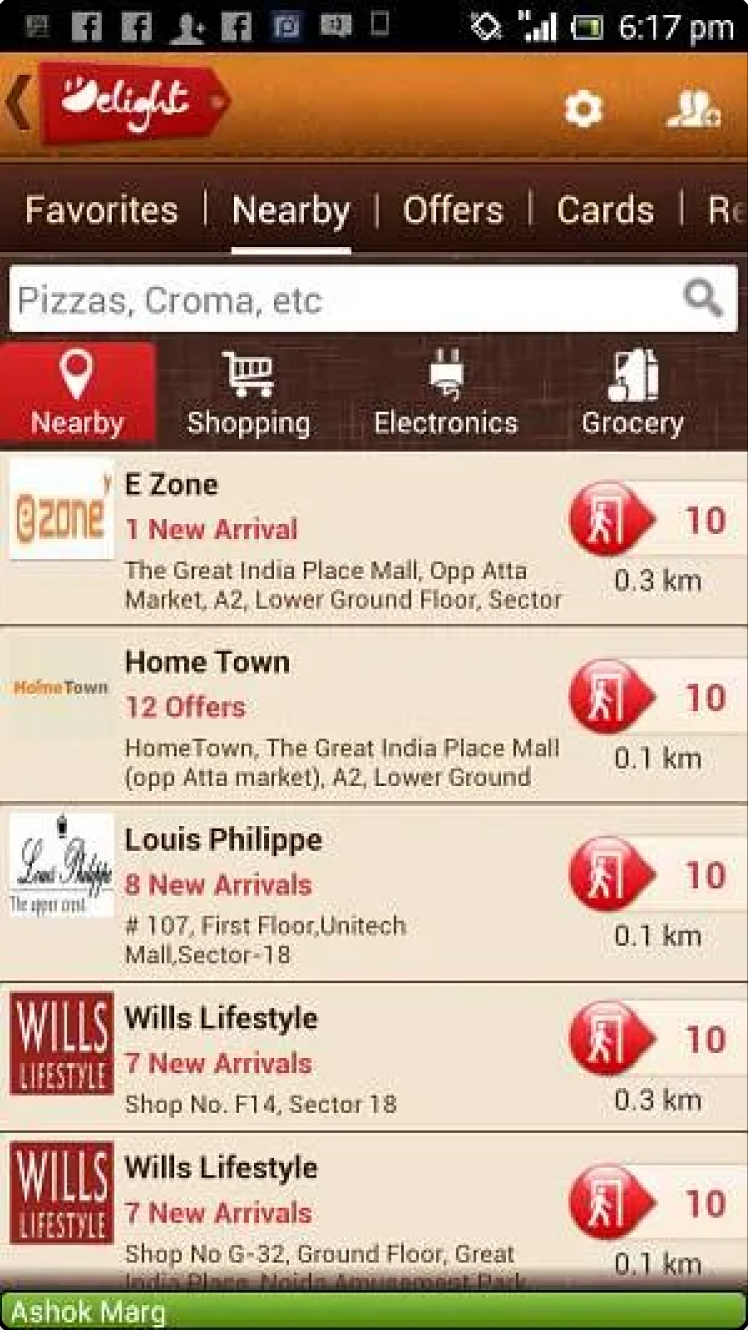View the Louis Philippe store listing
This screenshot has height=1330, width=748.
[374, 893]
